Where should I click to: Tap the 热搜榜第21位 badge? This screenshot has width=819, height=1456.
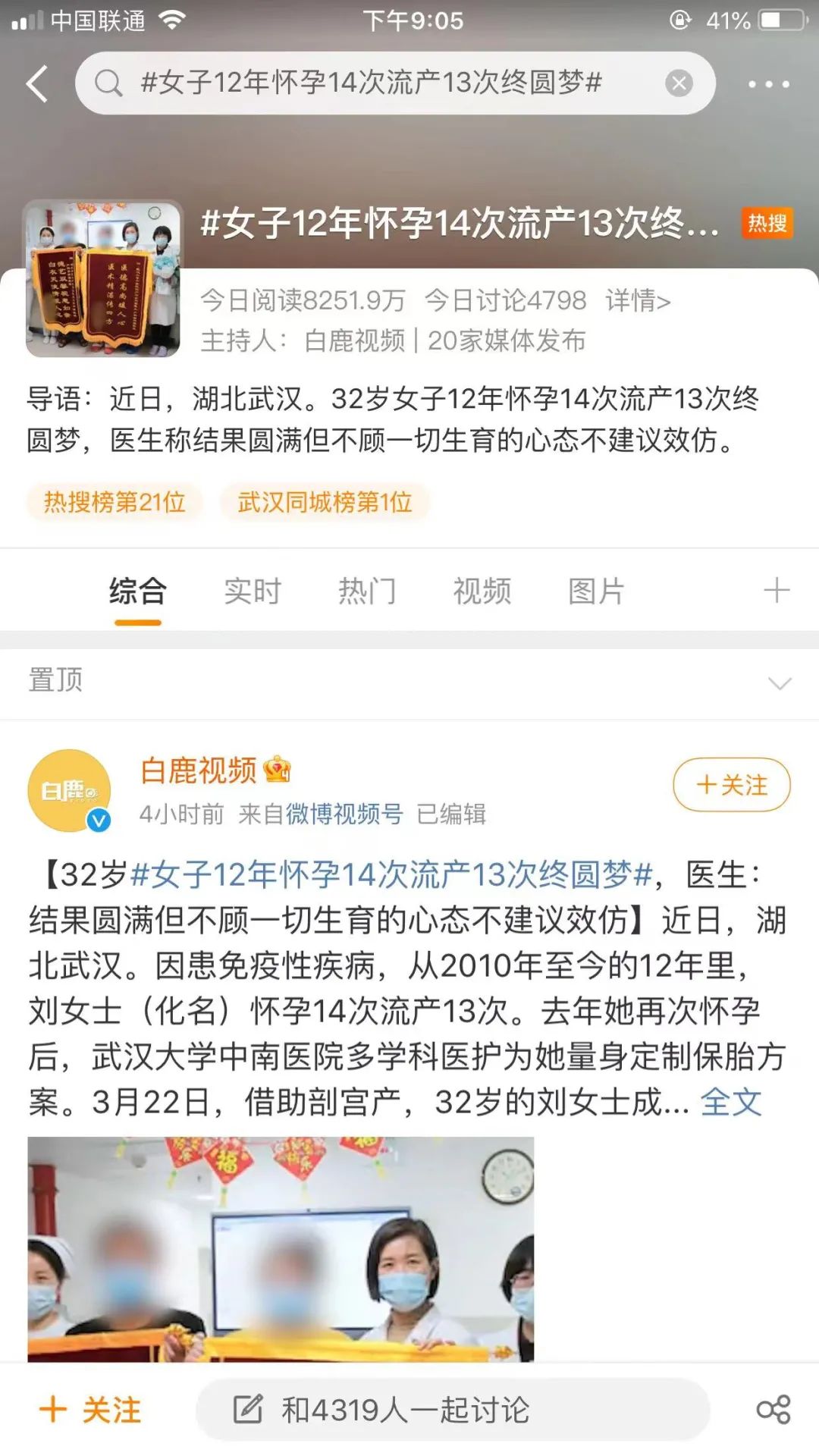pyautogui.click(x=112, y=501)
